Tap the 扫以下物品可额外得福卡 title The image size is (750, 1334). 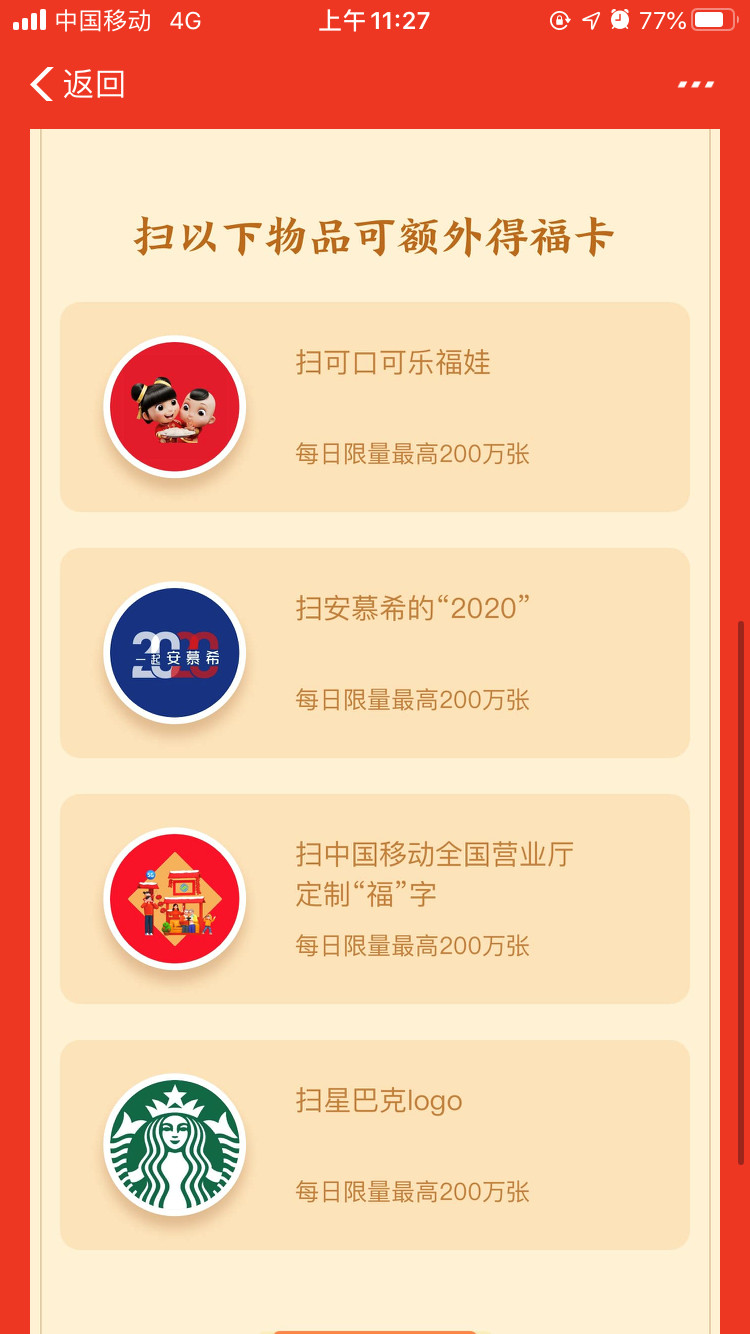[x=375, y=235]
